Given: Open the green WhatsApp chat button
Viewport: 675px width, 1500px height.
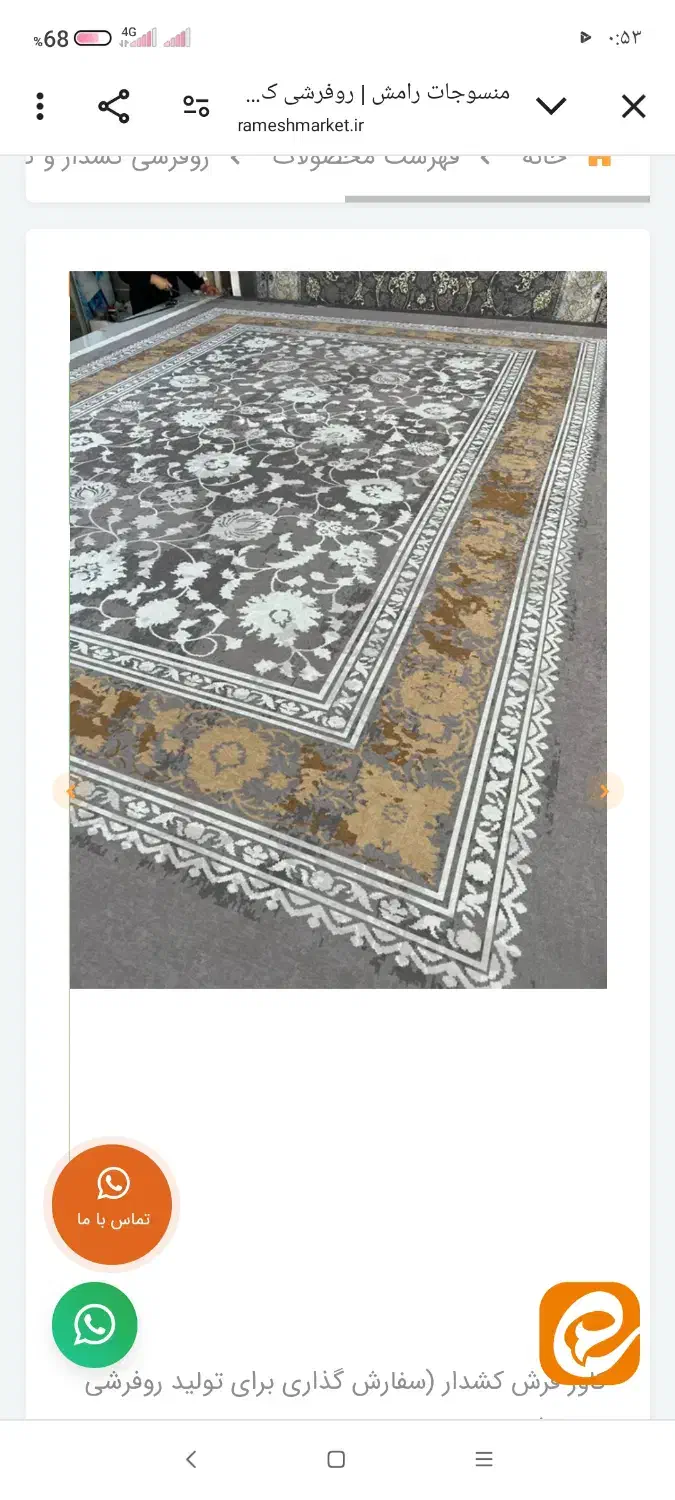Looking at the screenshot, I should tap(94, 1325).
